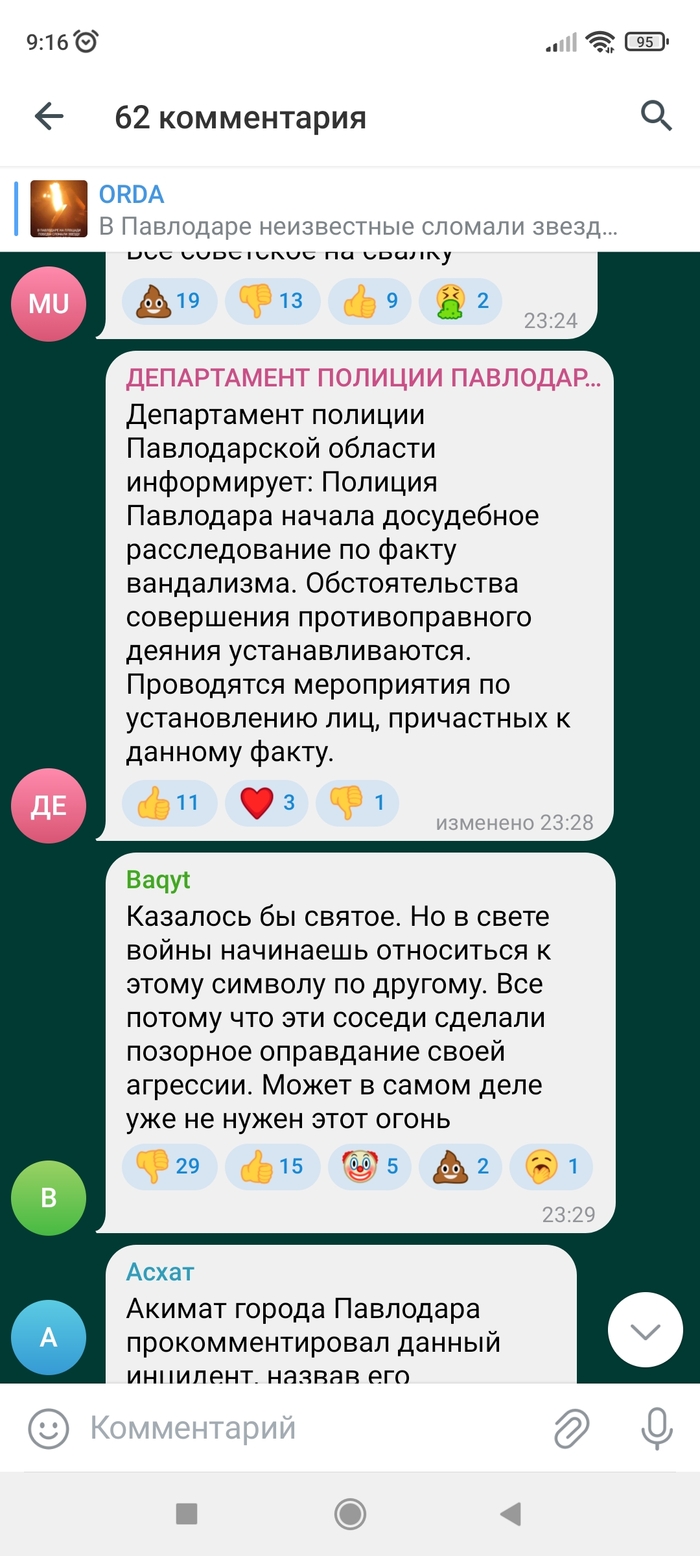700x1556 pixels.
Task: Add thumbs-up reaction on police department comment
Action: (x=169, y=803)
